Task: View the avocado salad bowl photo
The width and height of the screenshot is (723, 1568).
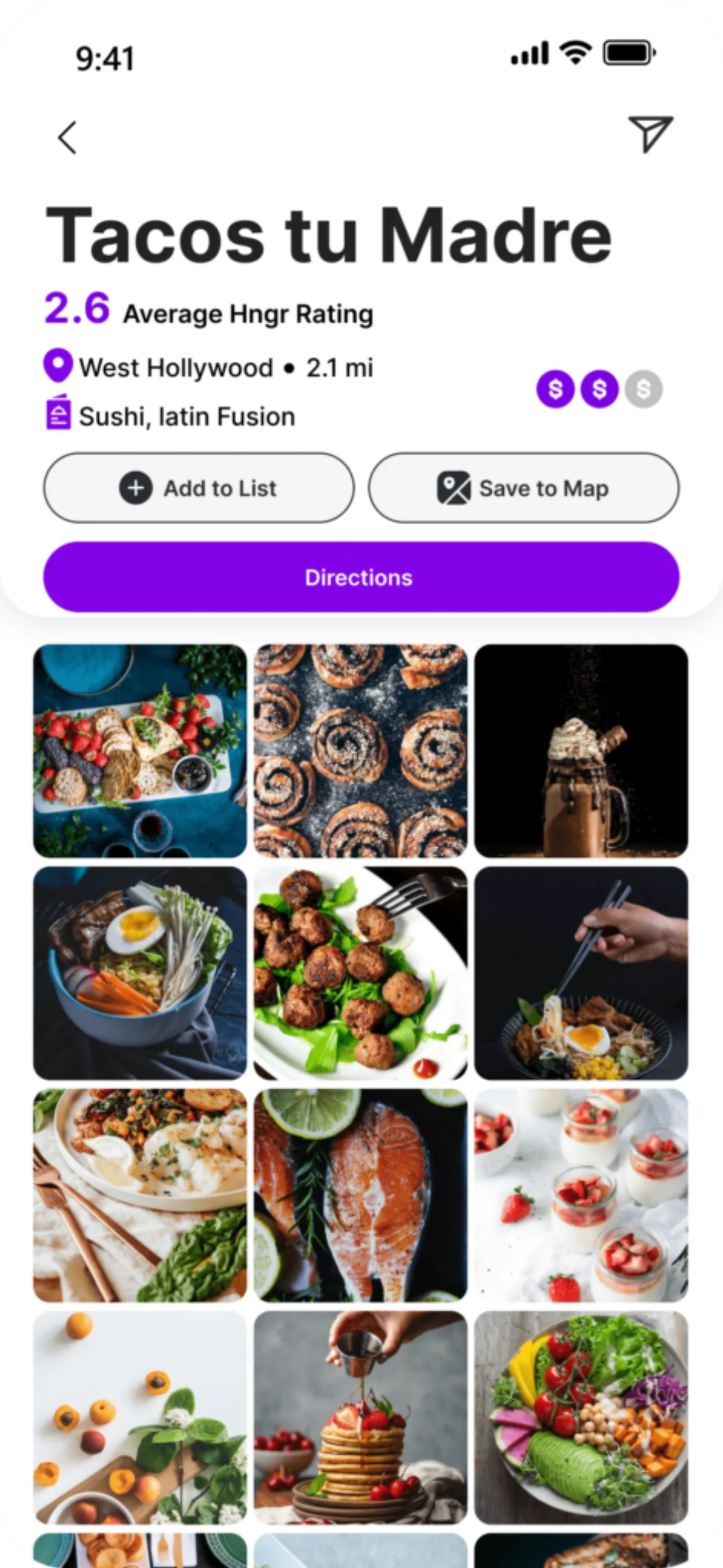Action: tap(581, 1417)
